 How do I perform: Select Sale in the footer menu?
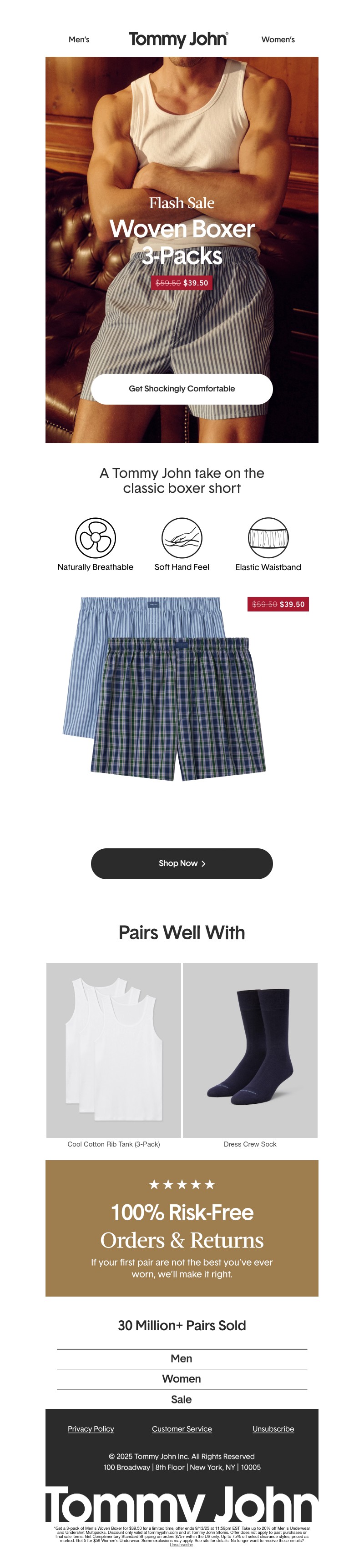click(x=182, y=1399)
